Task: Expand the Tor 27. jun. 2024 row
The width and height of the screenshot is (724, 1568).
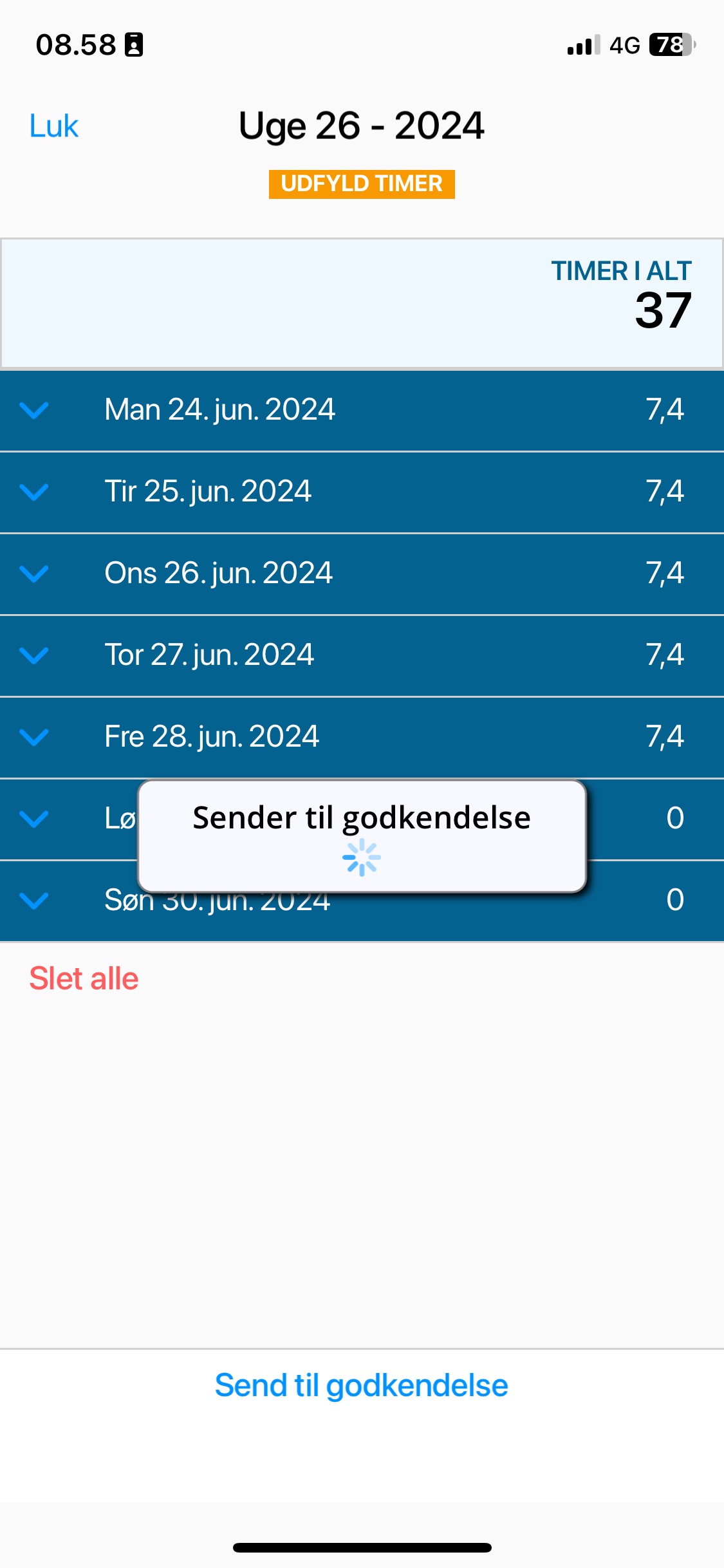Action: click(362, 656)
